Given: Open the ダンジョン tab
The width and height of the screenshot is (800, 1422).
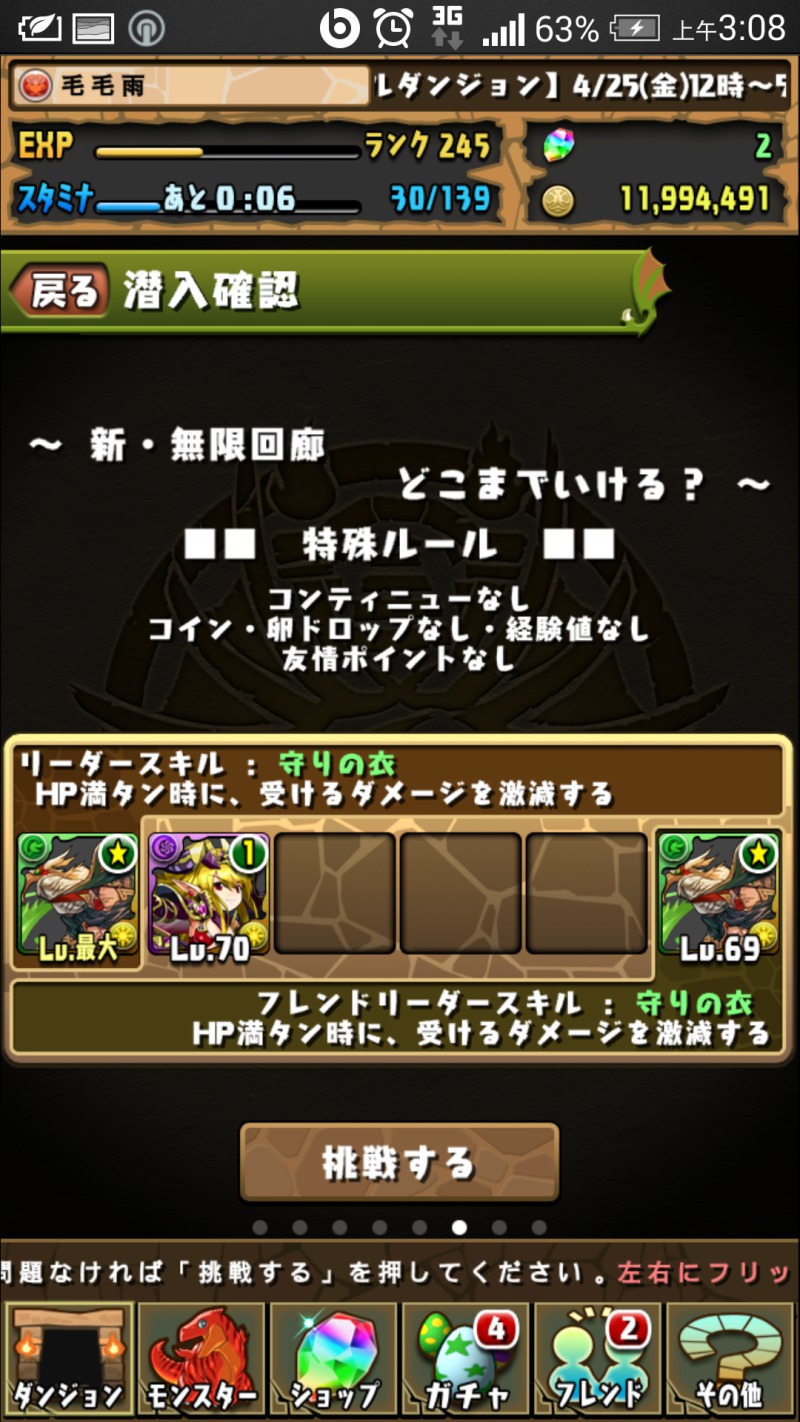Looking at the screenshot, I should tap(68, 1360).
